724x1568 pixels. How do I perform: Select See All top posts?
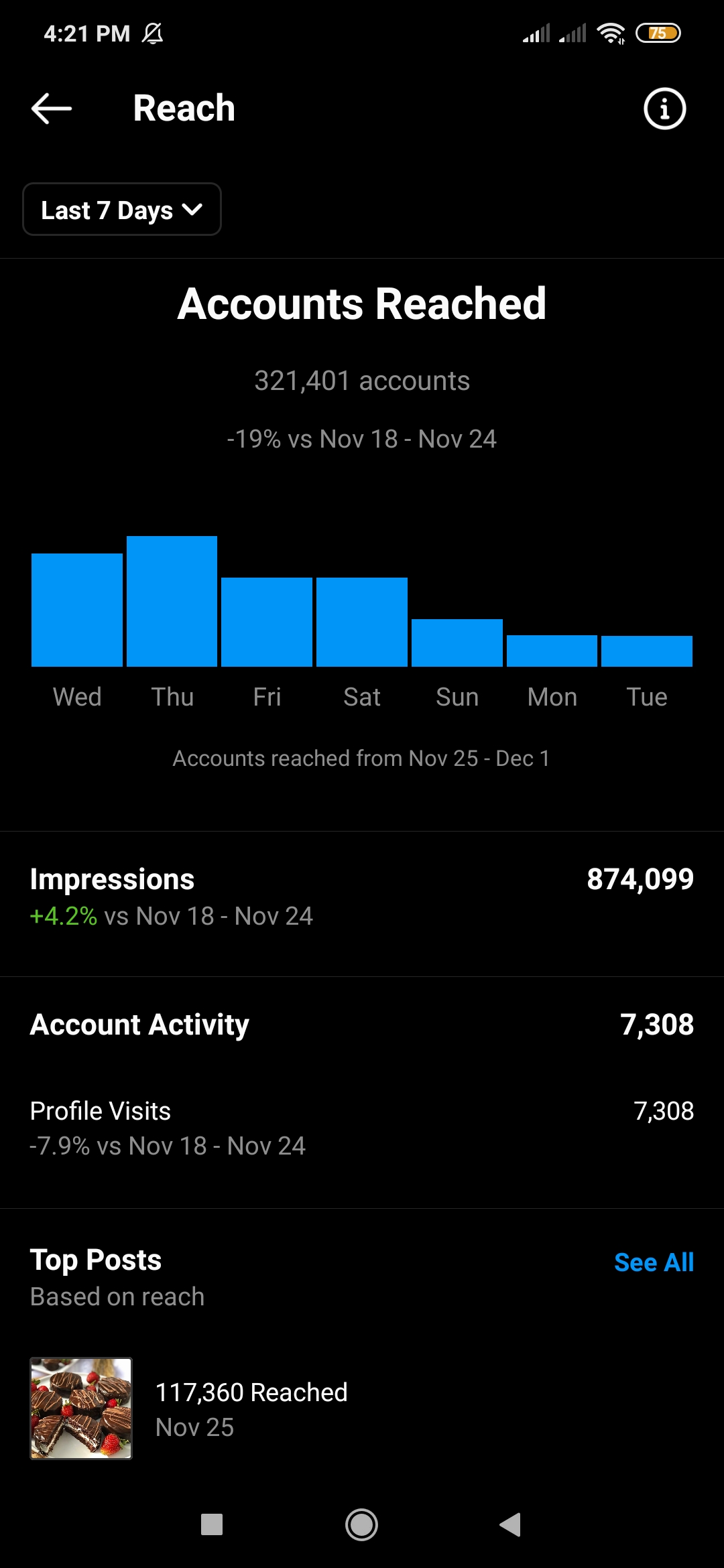pyautogui.click(x=654, y=1262)
